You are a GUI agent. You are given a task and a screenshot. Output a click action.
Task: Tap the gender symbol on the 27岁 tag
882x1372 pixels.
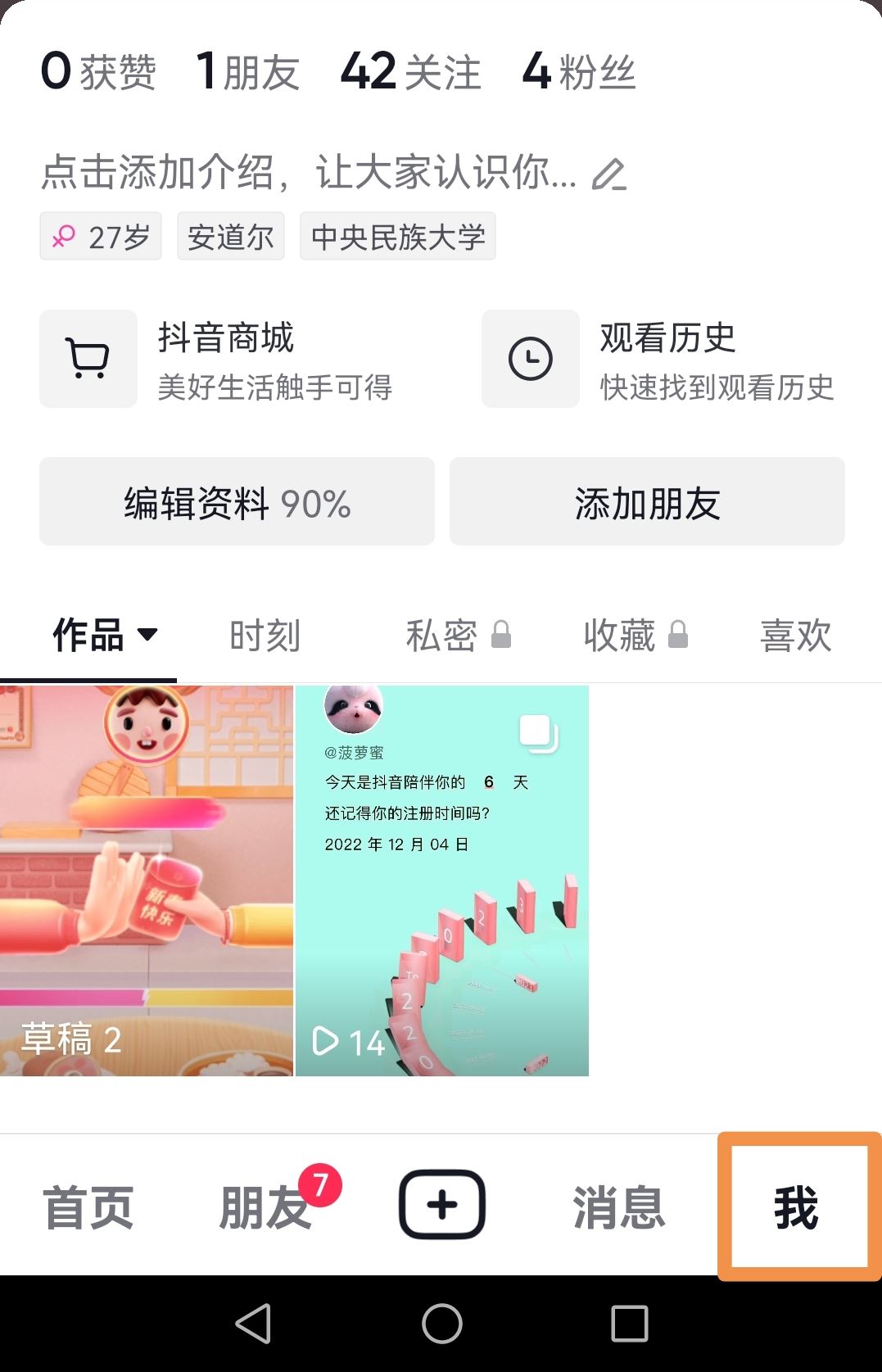(x=66, y=236)
